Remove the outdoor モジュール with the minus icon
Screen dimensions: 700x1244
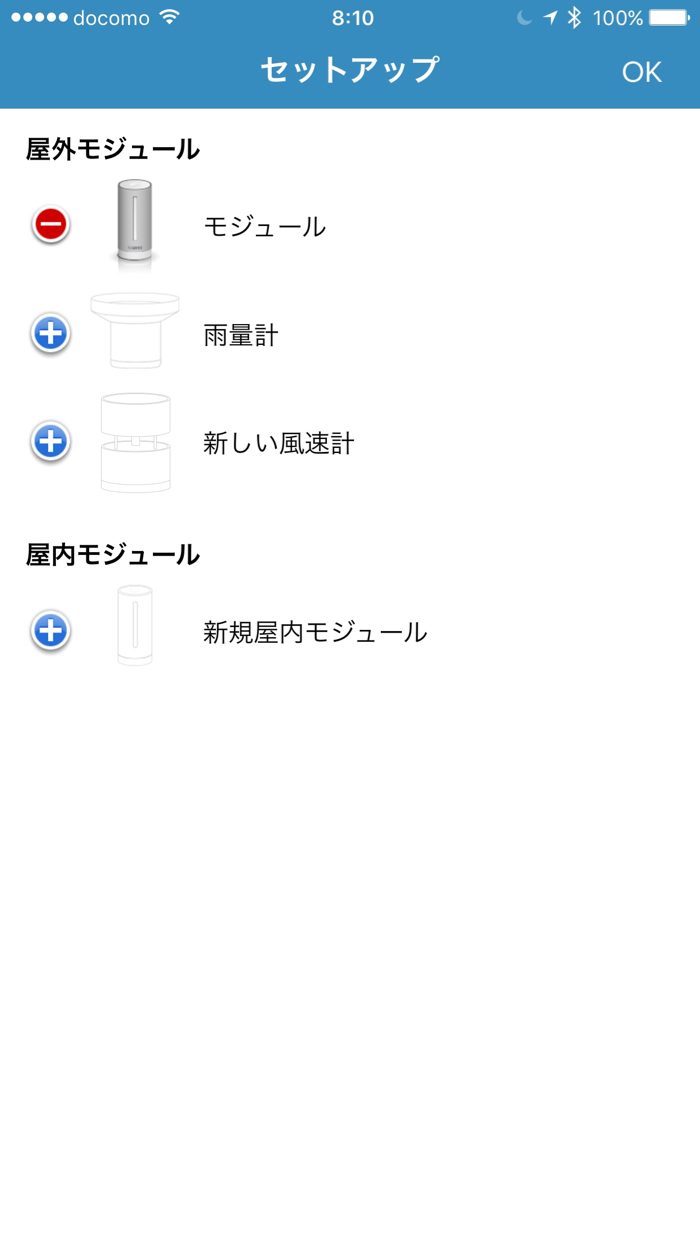(51, 225)
